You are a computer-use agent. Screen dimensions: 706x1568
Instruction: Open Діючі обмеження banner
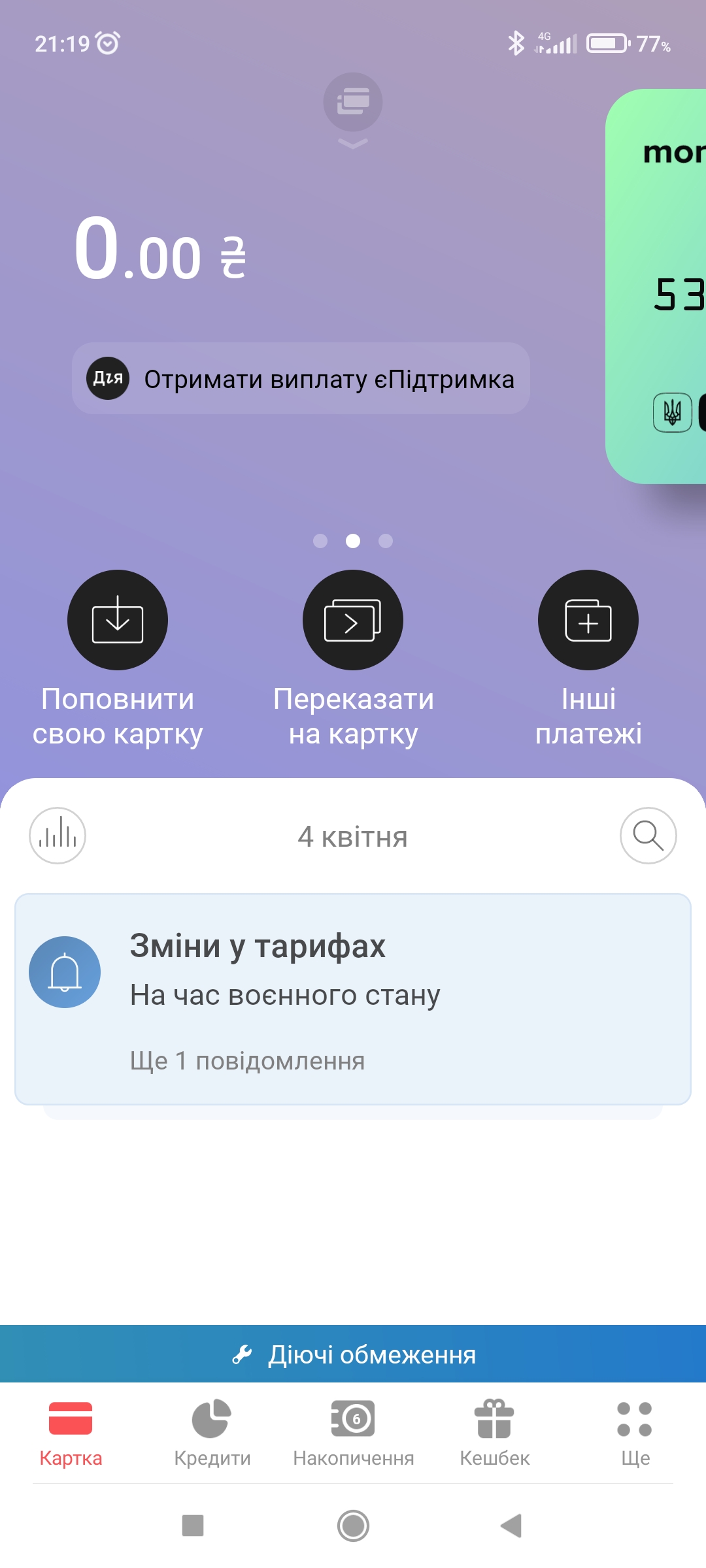pos(353,1354)
